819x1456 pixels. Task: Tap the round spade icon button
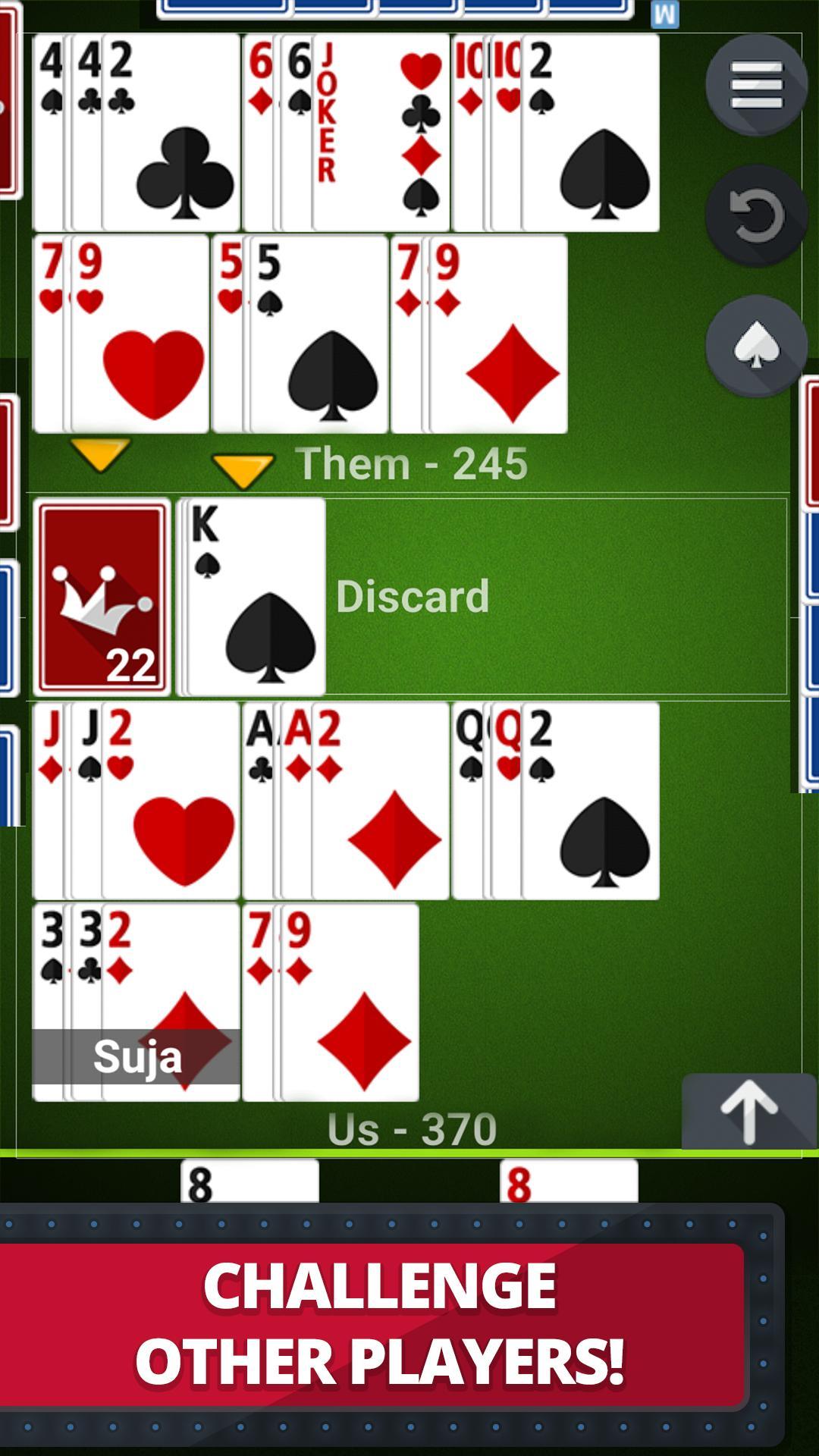click(x=756, y=346)
